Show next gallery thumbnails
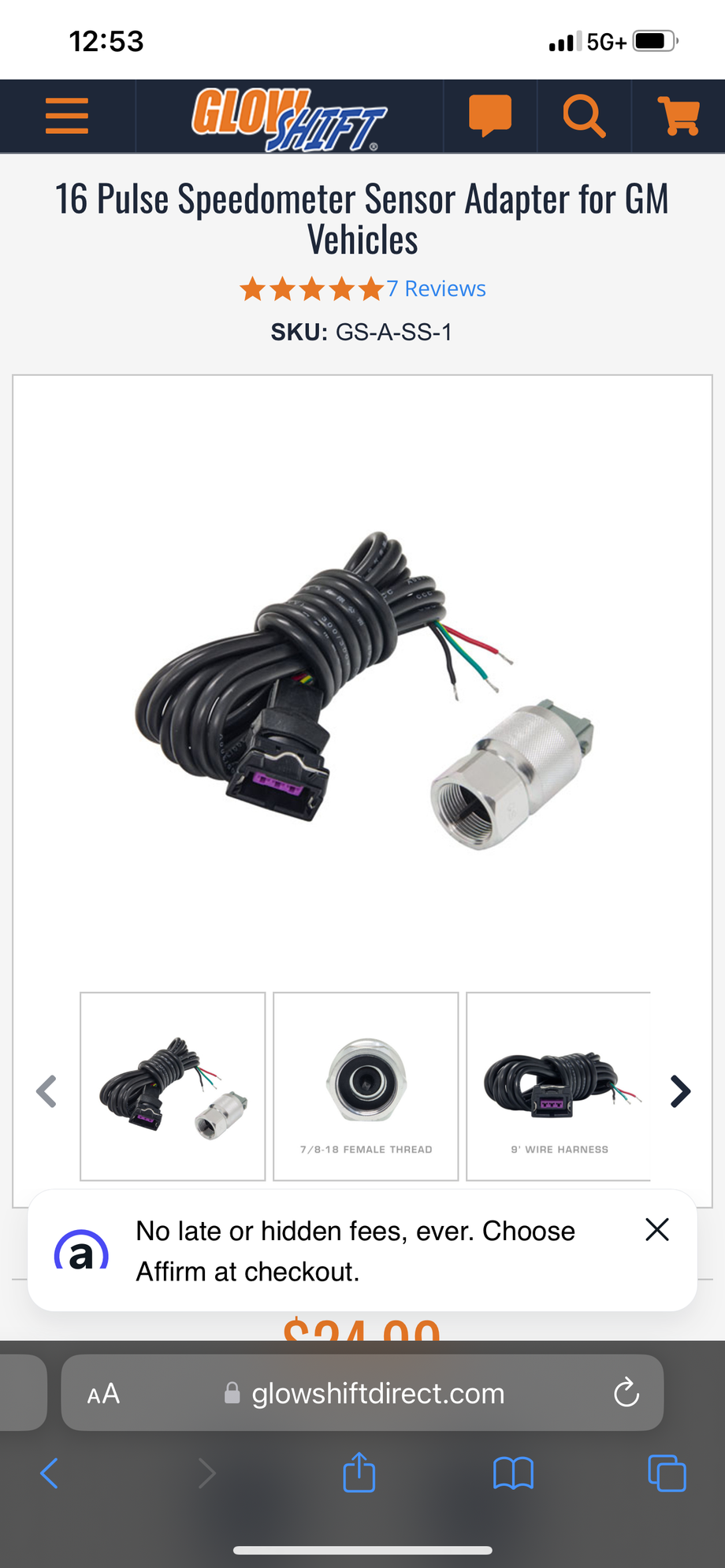The width and height of the screenshot is (725, 1568). pyautogui.click(x=679, y=1091)
